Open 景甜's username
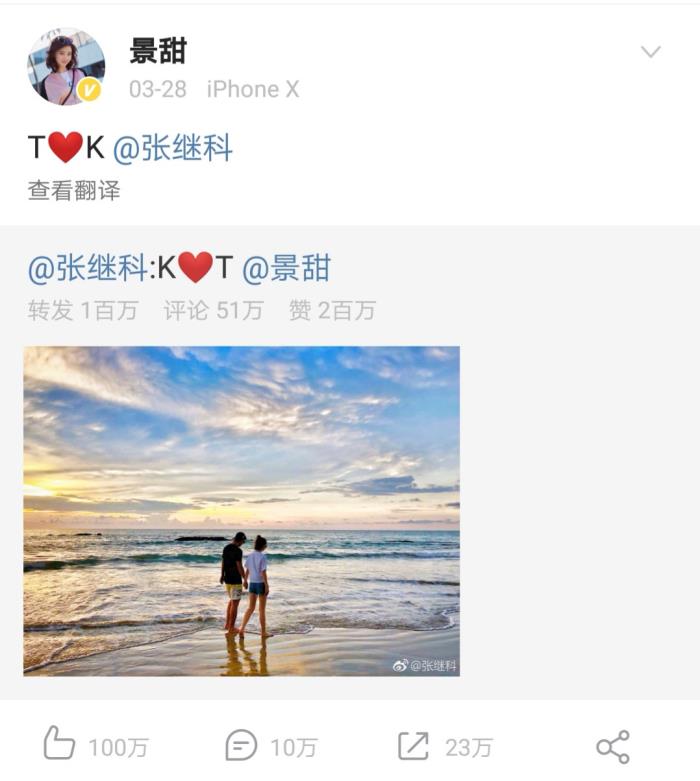Viewport: 700px width, 781px height. click(x=158, y=50)
